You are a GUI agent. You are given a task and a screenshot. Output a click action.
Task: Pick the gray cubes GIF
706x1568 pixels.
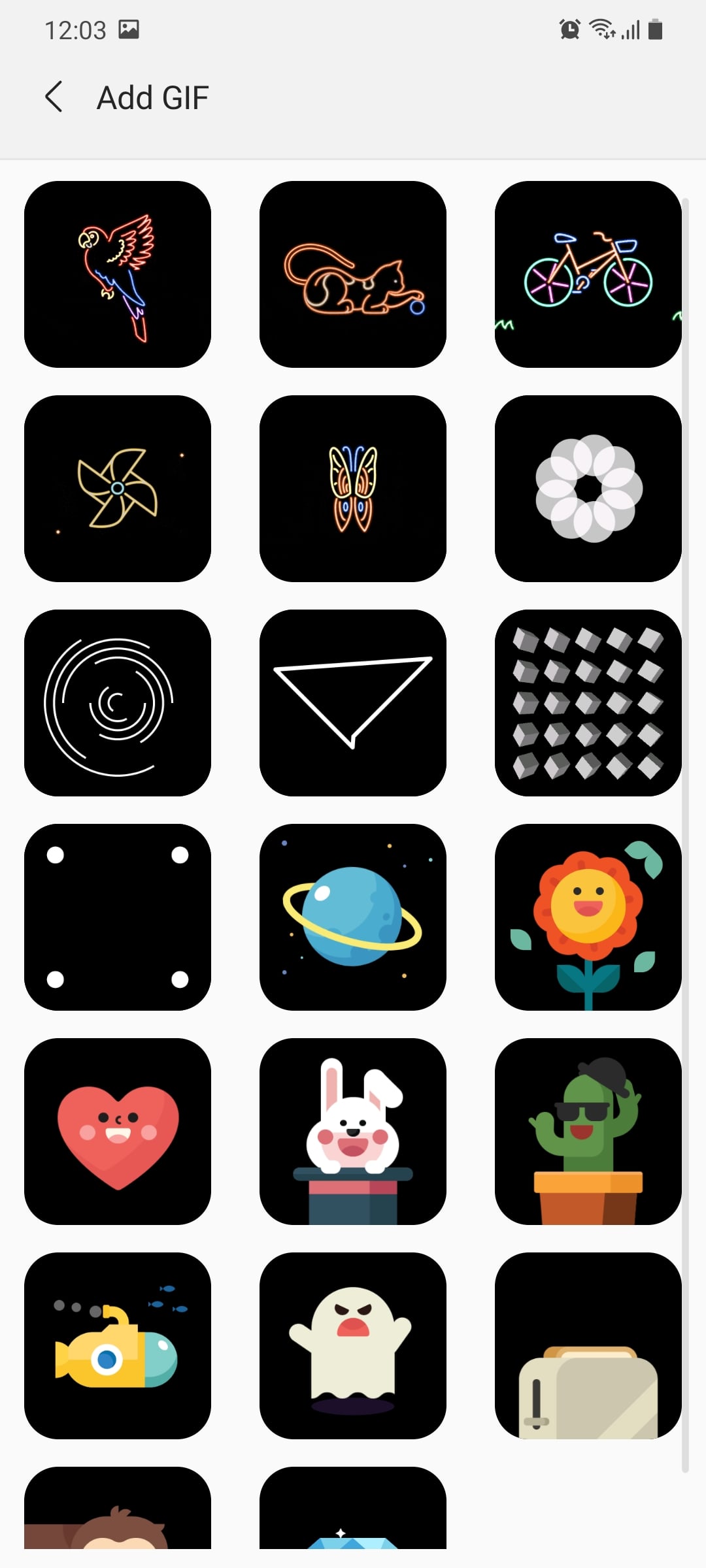pyautogui.click(x=588, y=703)
